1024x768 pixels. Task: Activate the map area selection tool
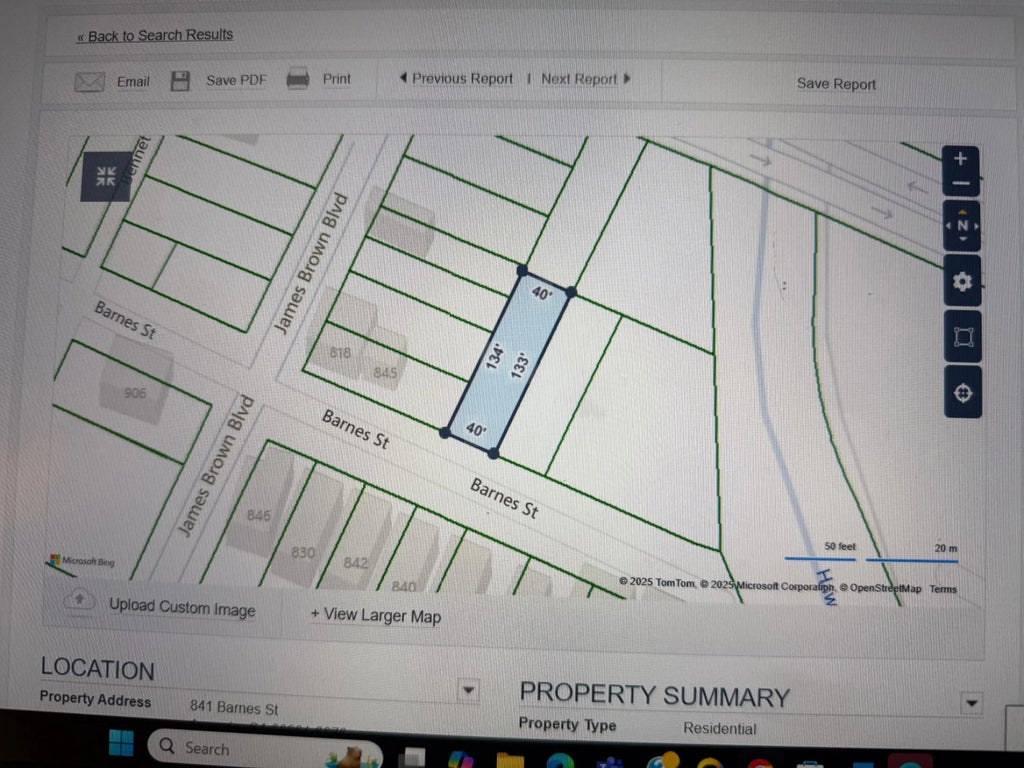coord(963,337)
